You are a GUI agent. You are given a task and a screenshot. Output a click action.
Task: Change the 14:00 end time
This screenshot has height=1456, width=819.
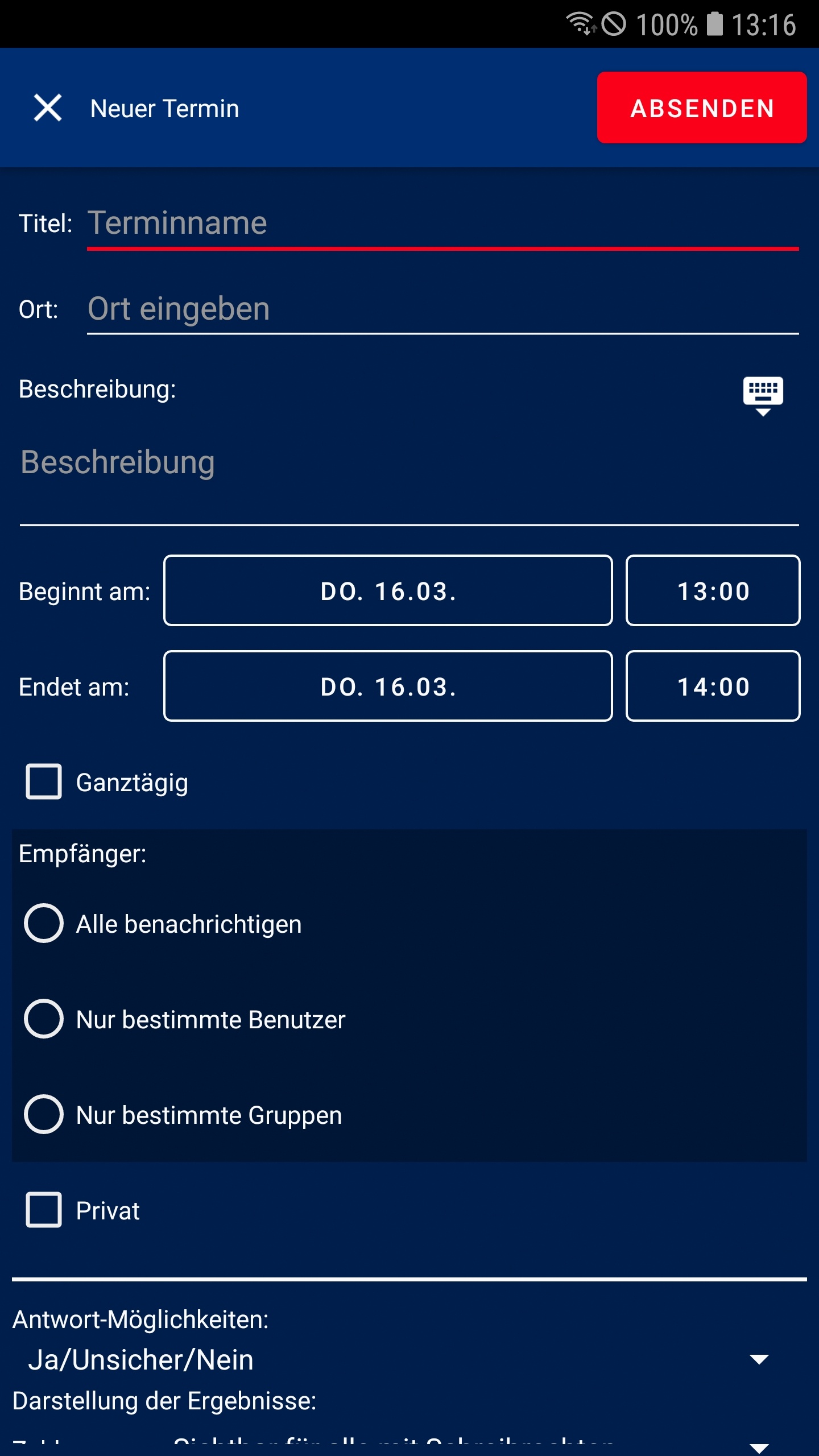click(713, 686)
